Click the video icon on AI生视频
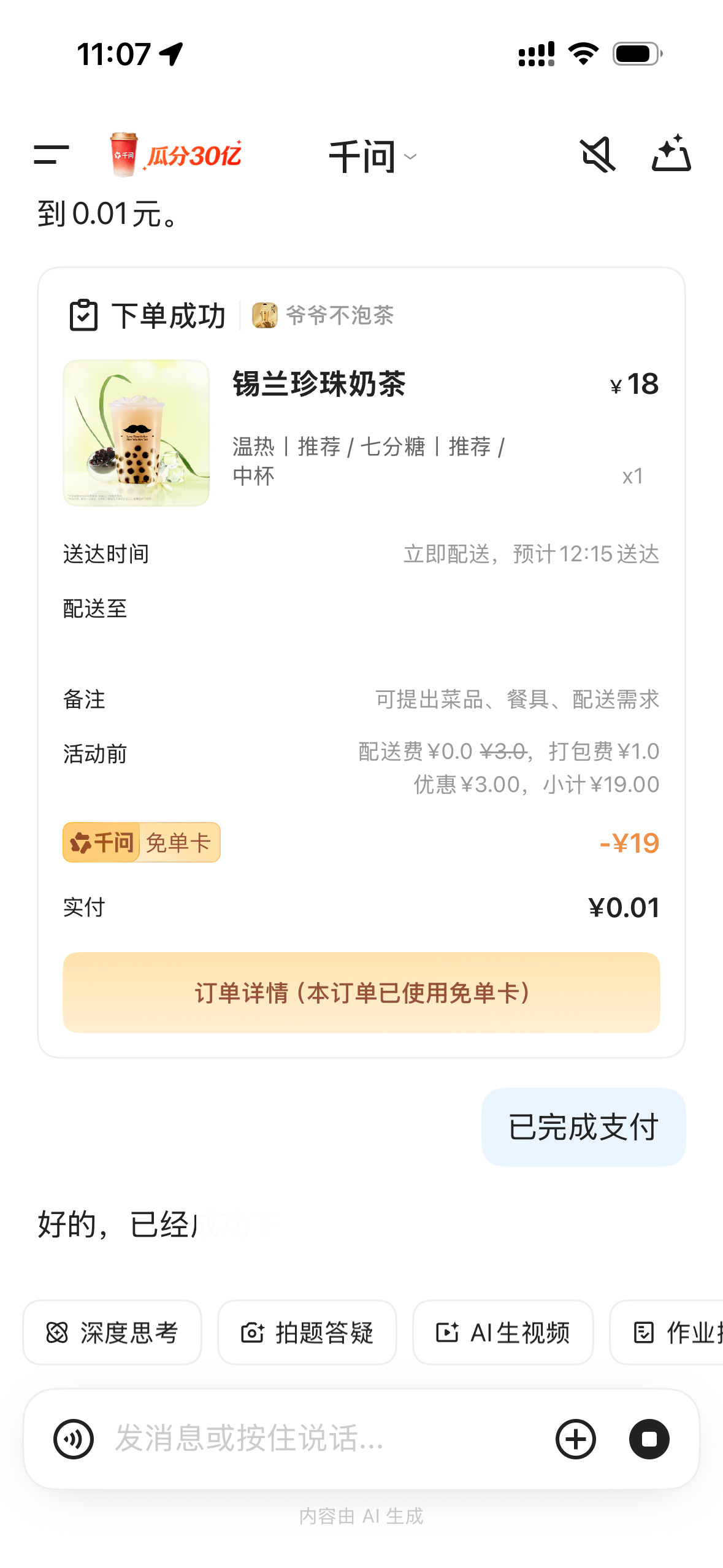The height and width of the screenshot is (1568, 723). coord(449,1332)
